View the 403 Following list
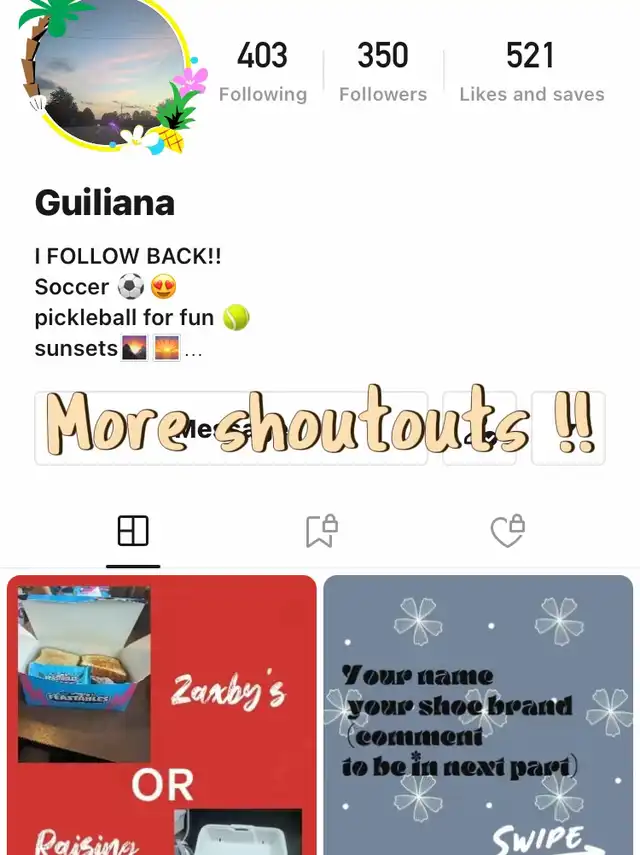The height and width of the screenshot is (855, 640). click(263, 72)
